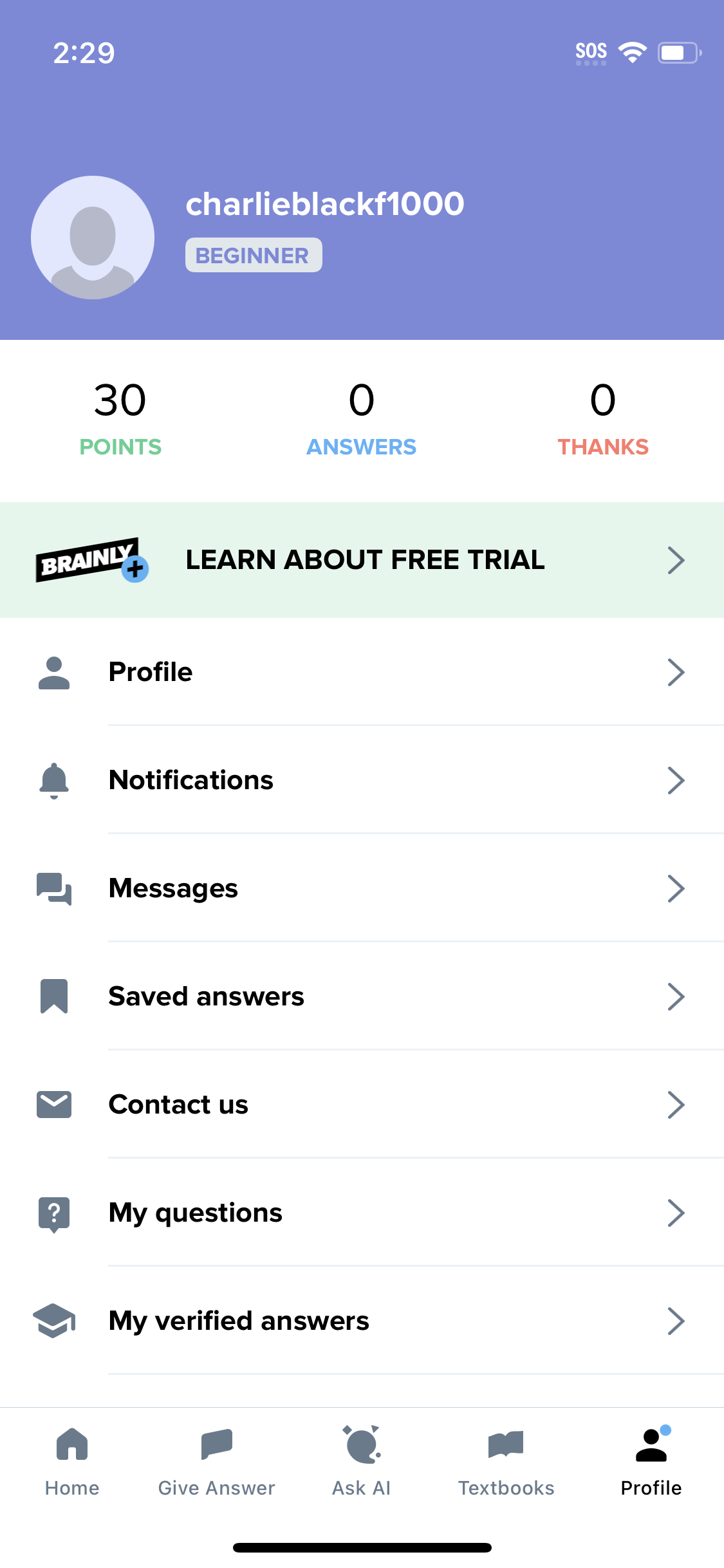Tap the Messages chat bubble icon
Image resolution: width=724 pixels, height=1568 pixels.
coord(55,888)
